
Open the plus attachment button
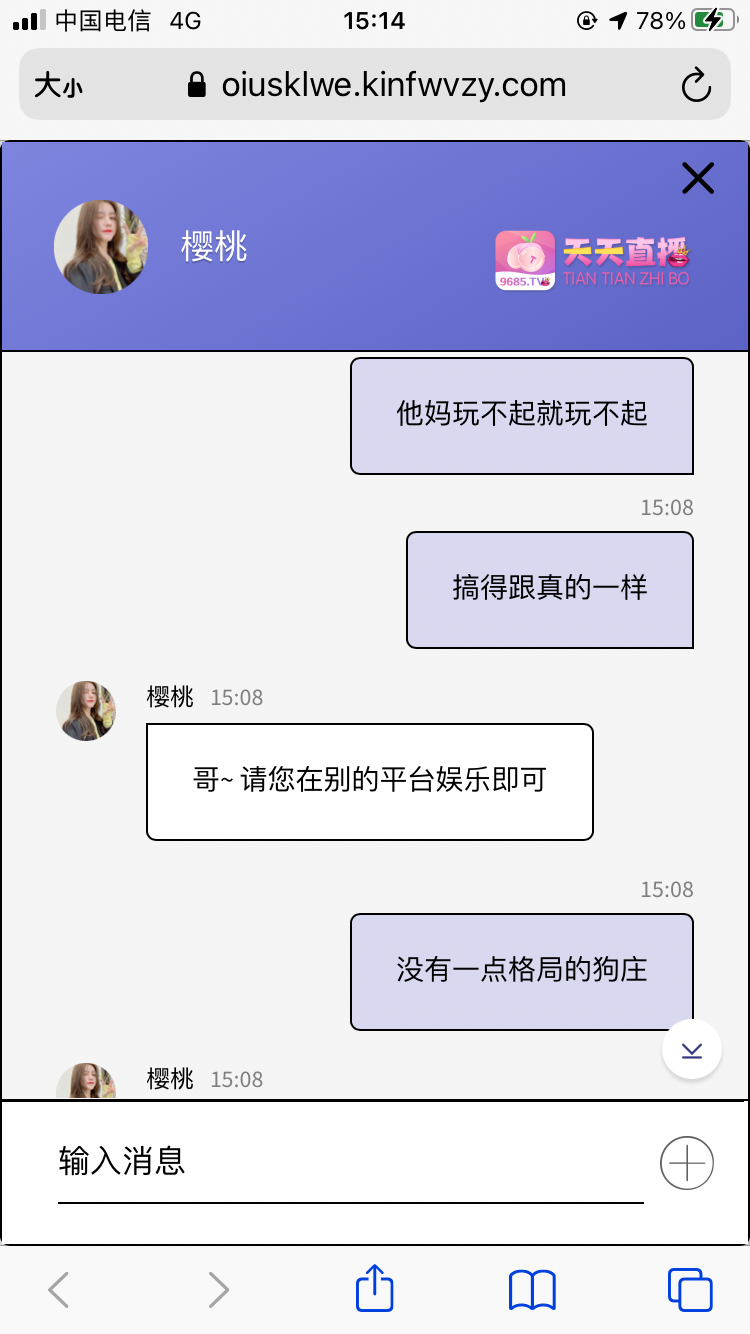pyautogui.click(x=687, y=1163)
